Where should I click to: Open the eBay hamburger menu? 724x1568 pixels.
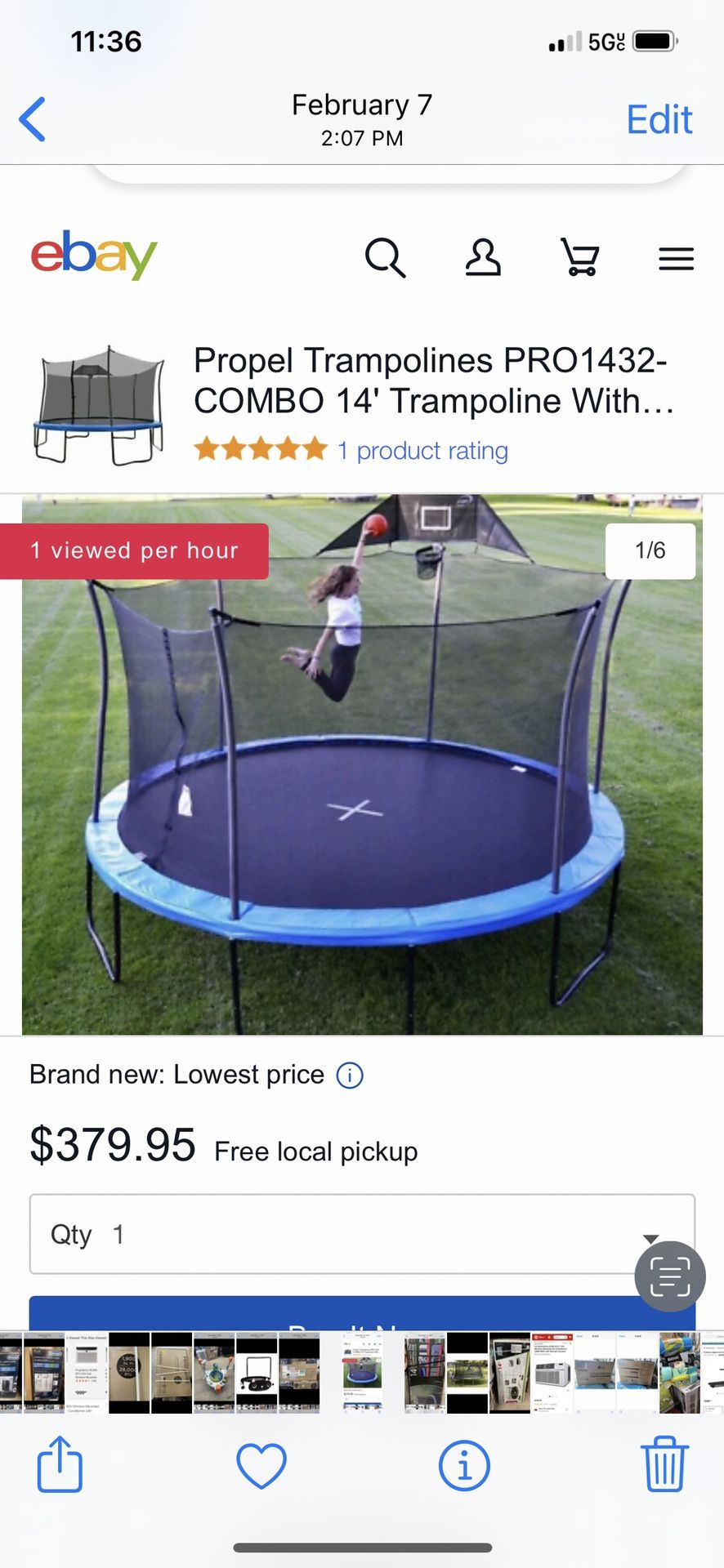pyautogui.click(x=676, y=258)
